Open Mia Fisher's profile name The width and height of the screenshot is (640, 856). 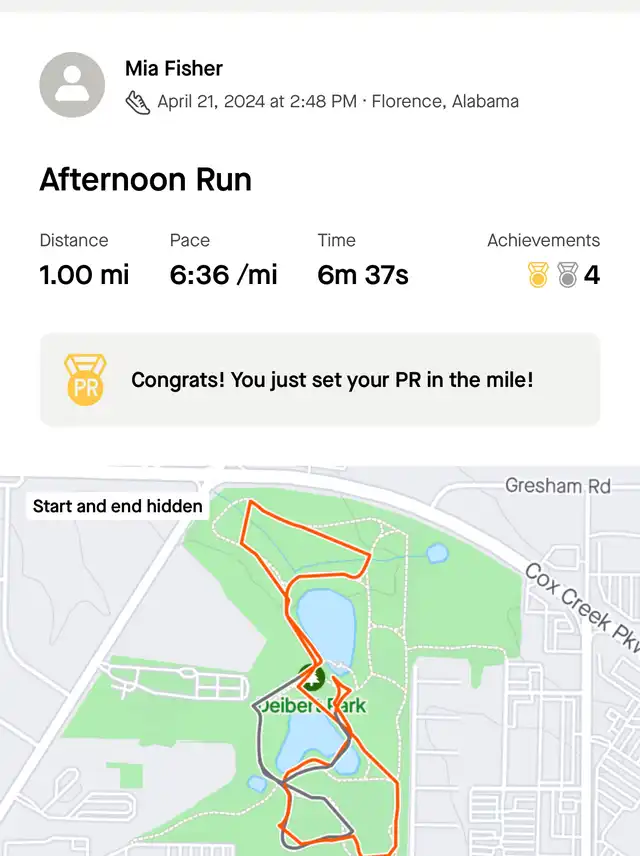pos(174,68)
